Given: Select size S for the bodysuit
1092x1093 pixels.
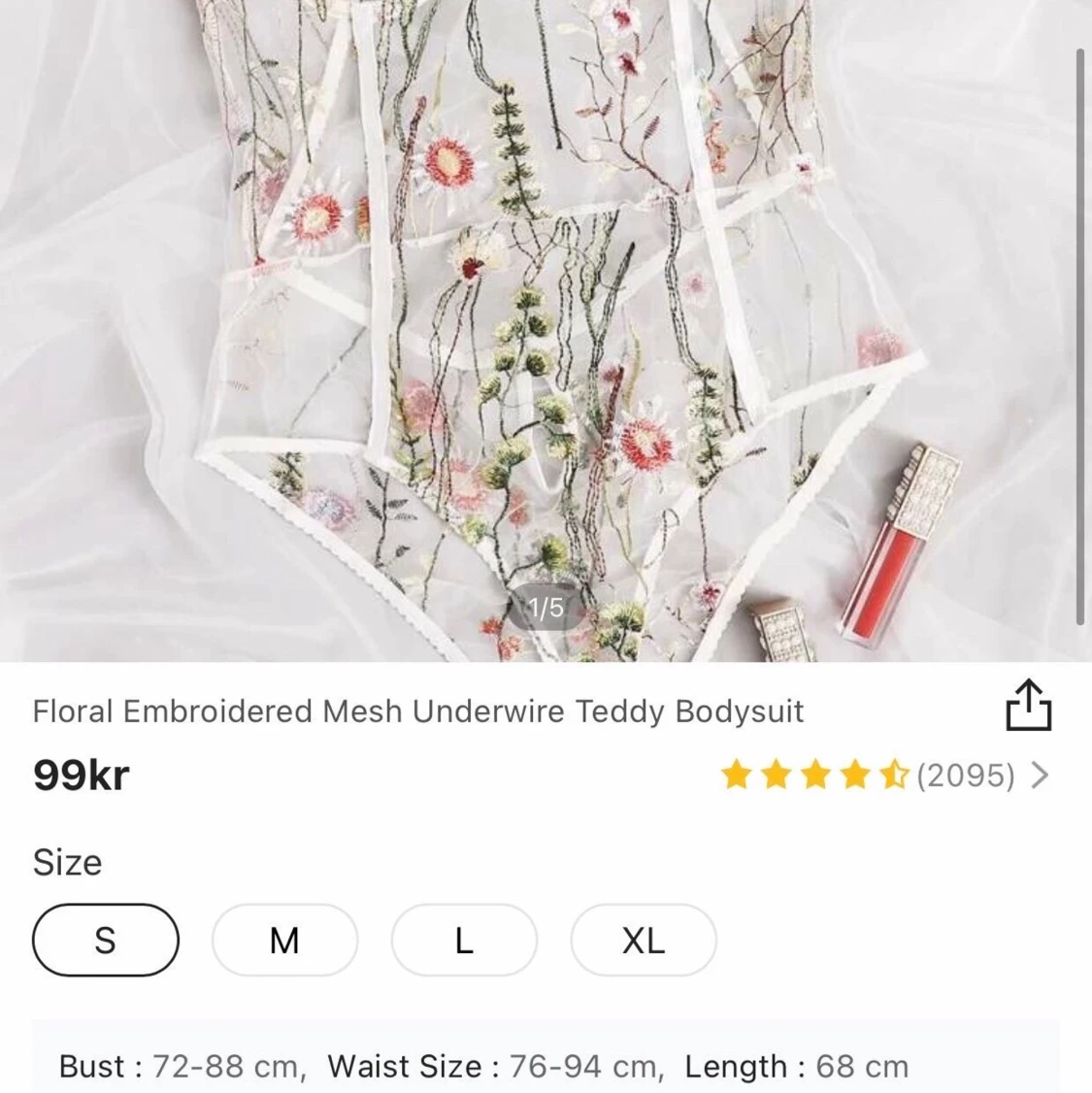Looking at the screenshot, I should [105, 939].
